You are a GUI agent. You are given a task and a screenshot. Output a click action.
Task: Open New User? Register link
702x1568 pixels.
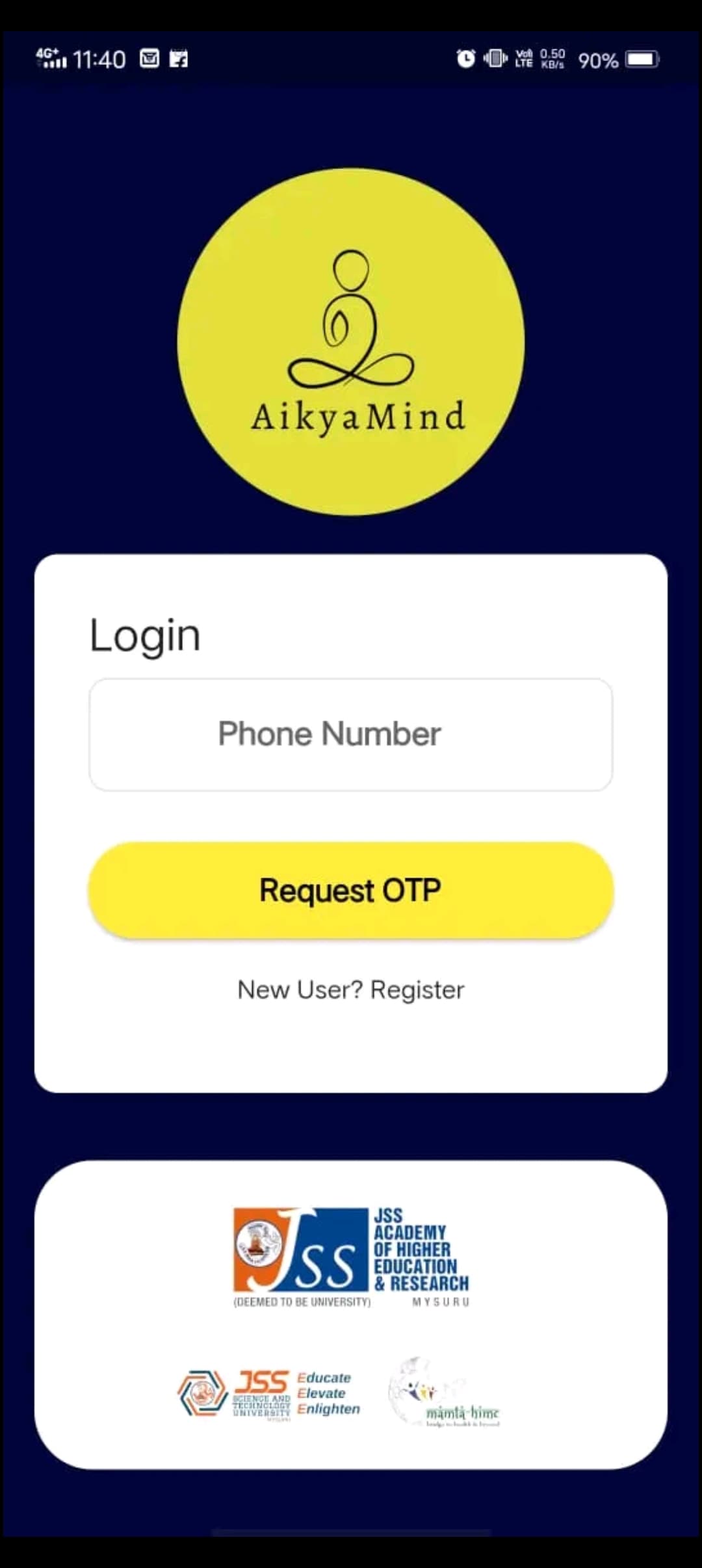point(350,990)
